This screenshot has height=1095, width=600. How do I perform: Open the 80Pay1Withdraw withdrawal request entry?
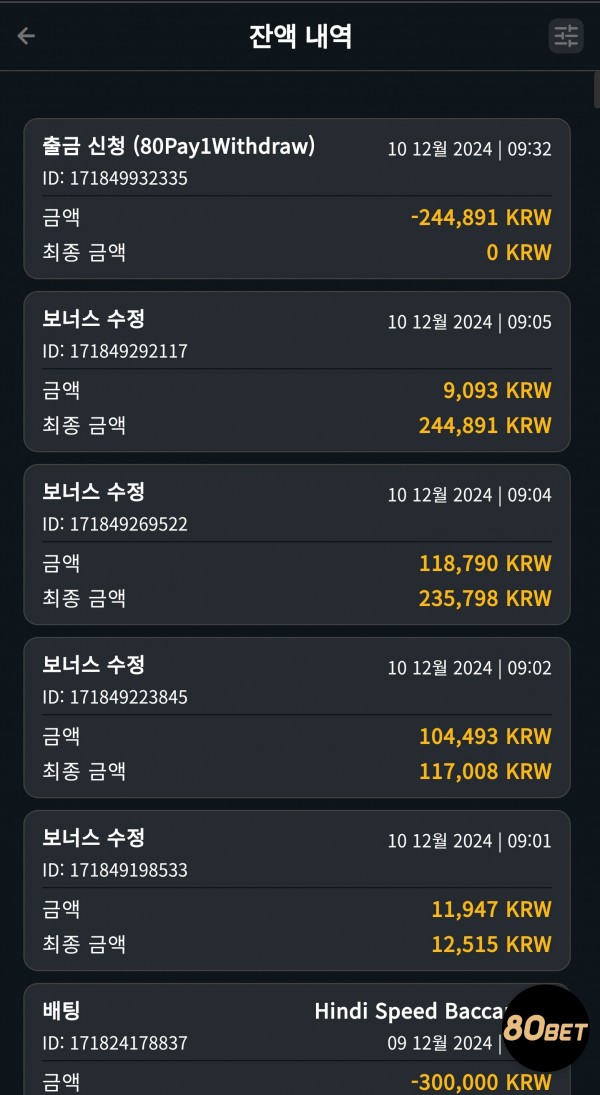coord(297,198)
